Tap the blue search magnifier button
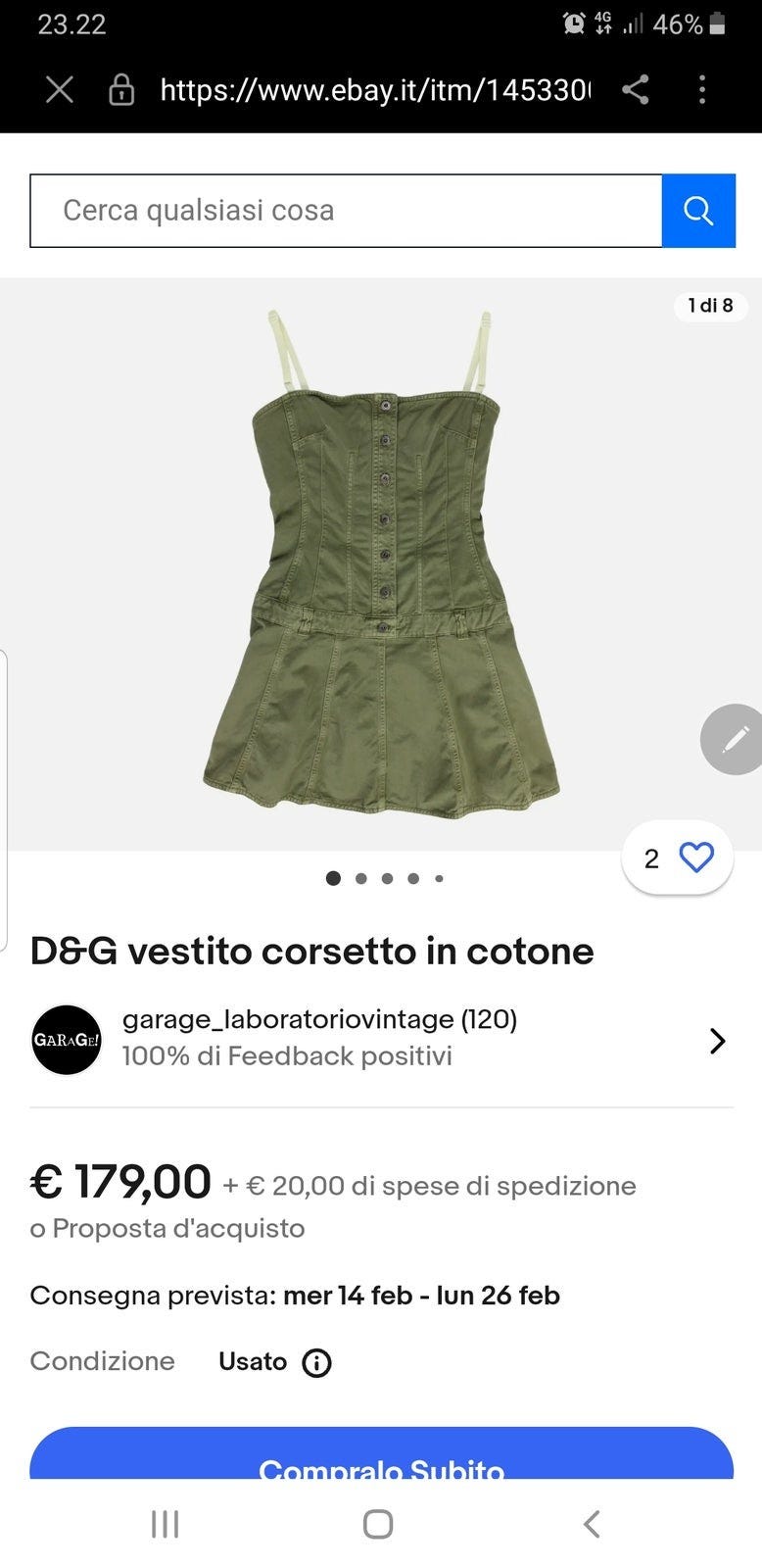The height and width of the screenshot is (1568, 762). tap(698, 211)
